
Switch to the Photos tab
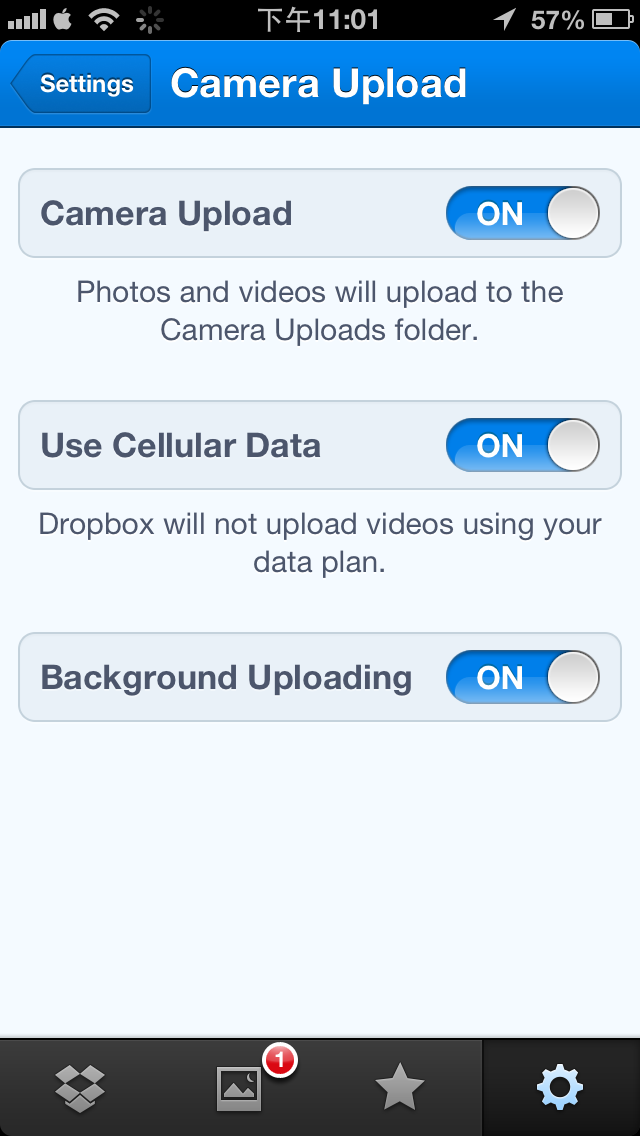(x=240, y=1087)
